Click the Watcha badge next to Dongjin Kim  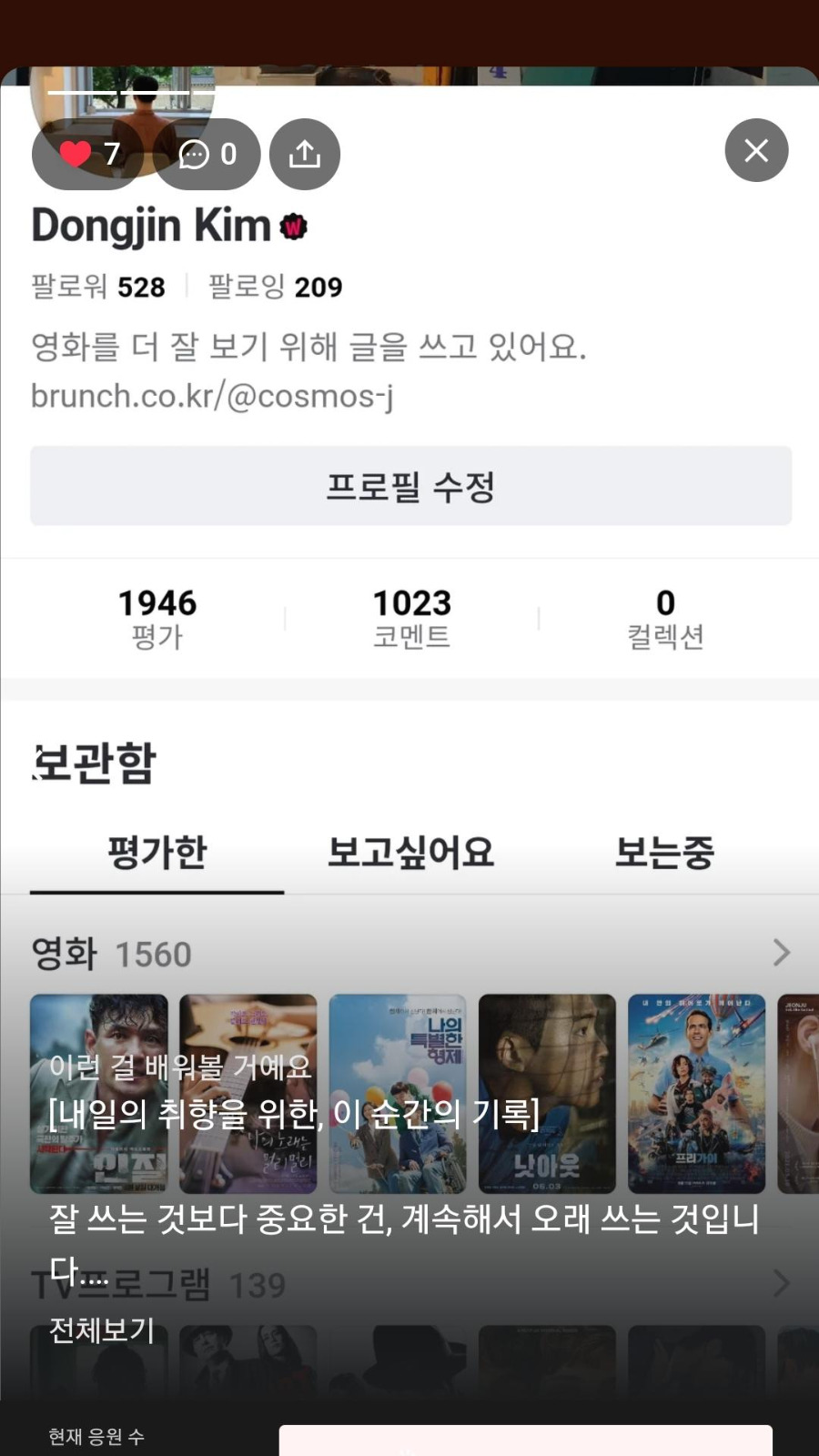[293, 225]
